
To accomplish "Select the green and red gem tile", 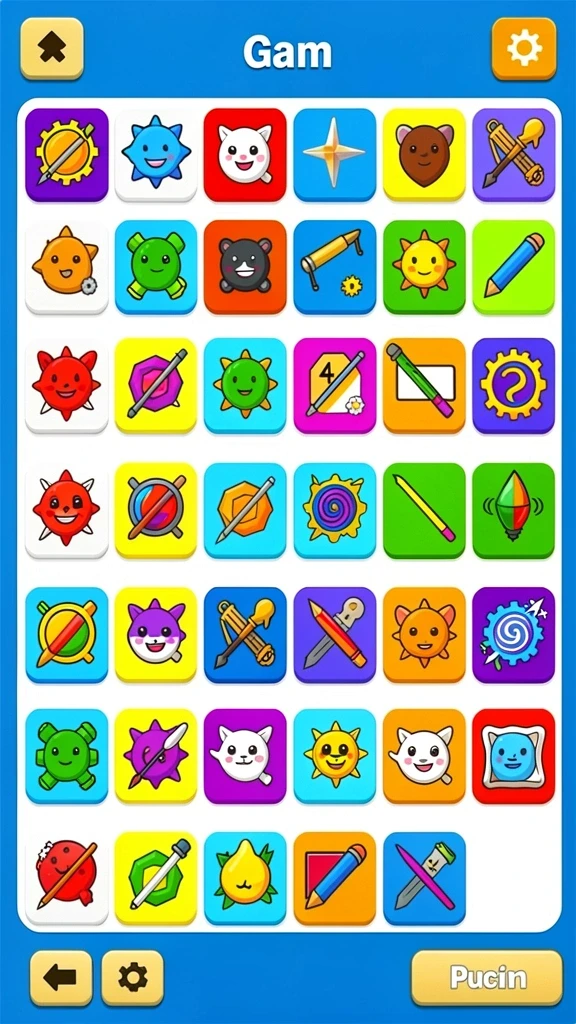I will [513, 511].
